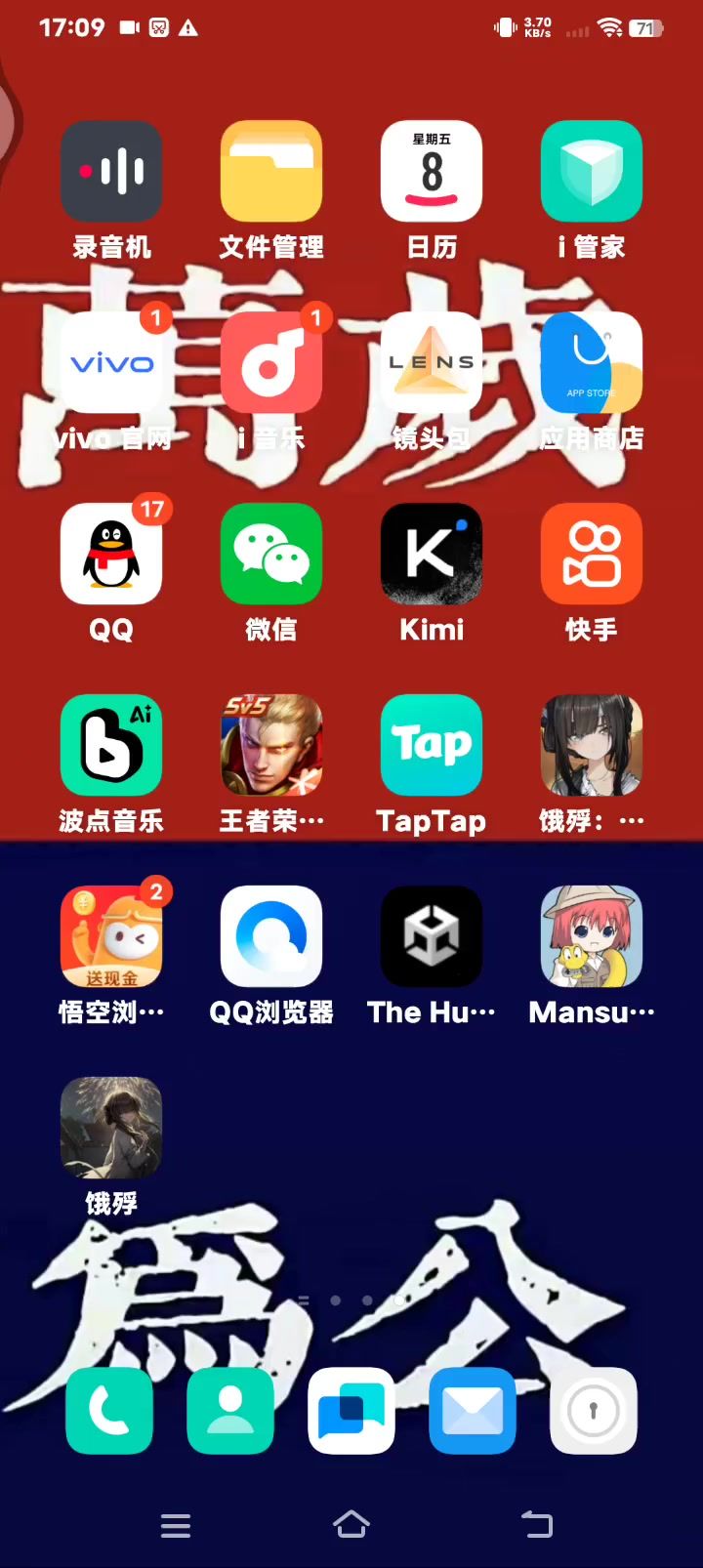Open vivo 官网 app

tap(111, 363)
